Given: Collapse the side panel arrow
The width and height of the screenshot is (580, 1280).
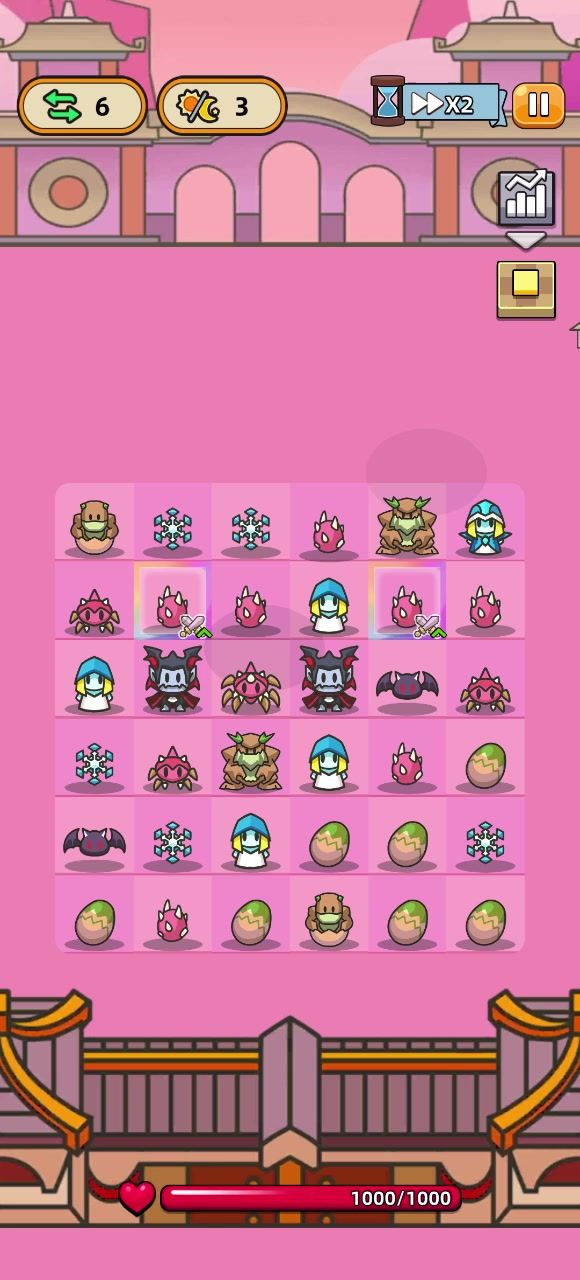Looking at the screenshot, I should [x=526, y=240].
